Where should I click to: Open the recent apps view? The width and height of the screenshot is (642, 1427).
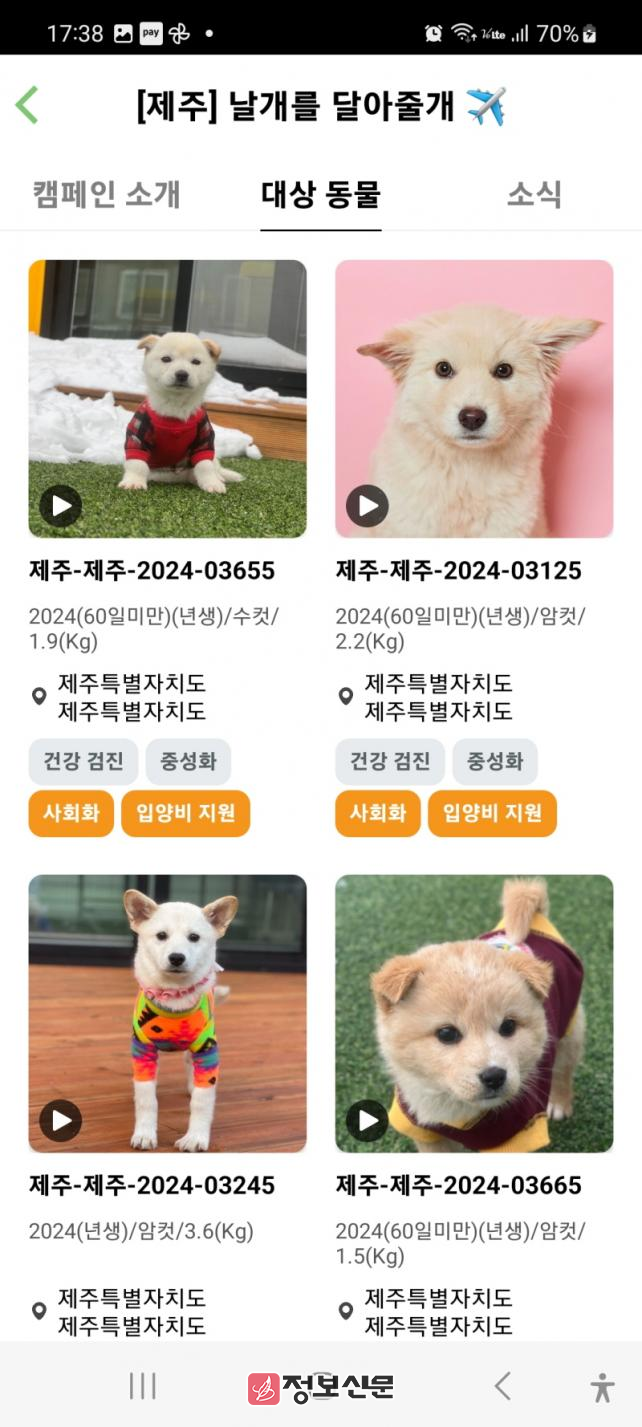pos(143,1386)
